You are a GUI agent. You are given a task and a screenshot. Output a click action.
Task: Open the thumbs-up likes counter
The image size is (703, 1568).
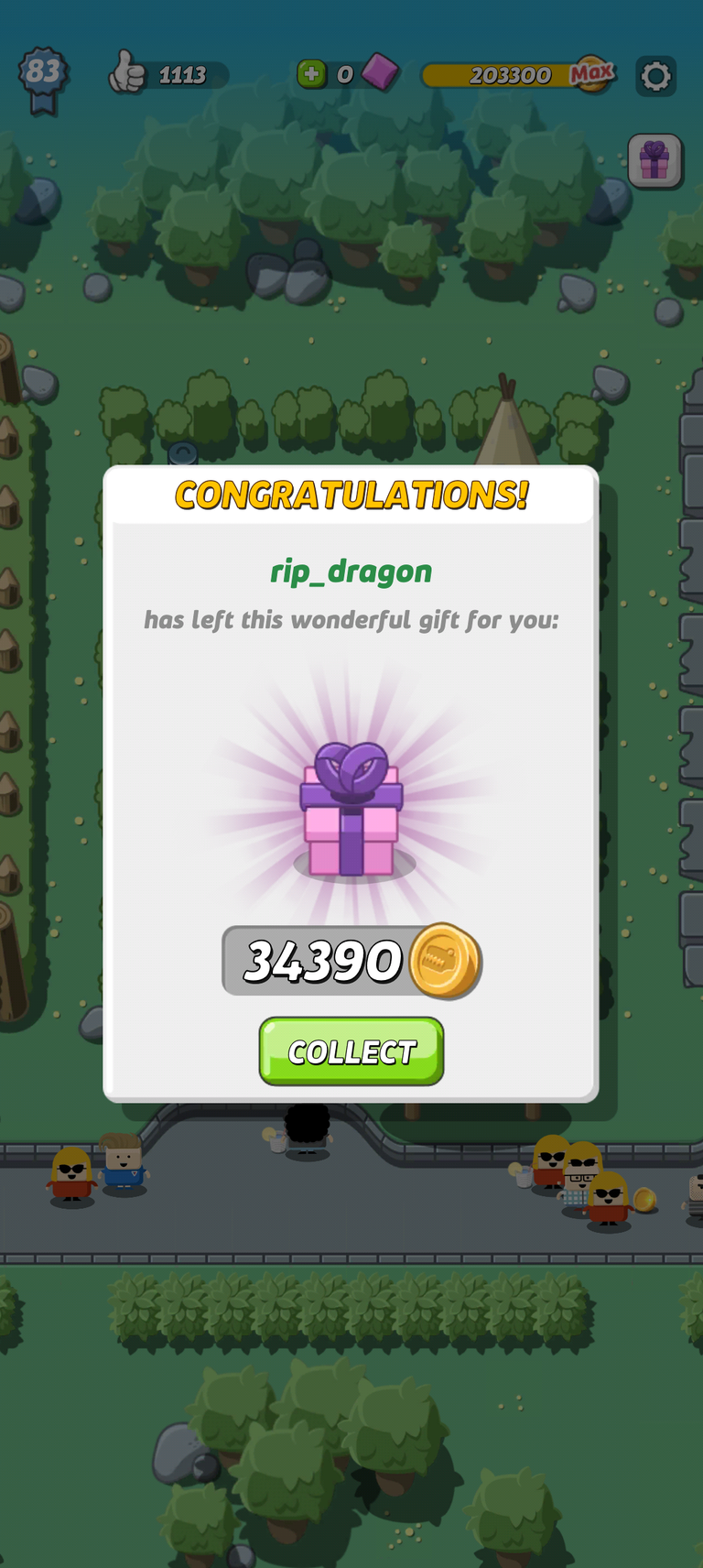pyautogui.click(x=168, y=73)
